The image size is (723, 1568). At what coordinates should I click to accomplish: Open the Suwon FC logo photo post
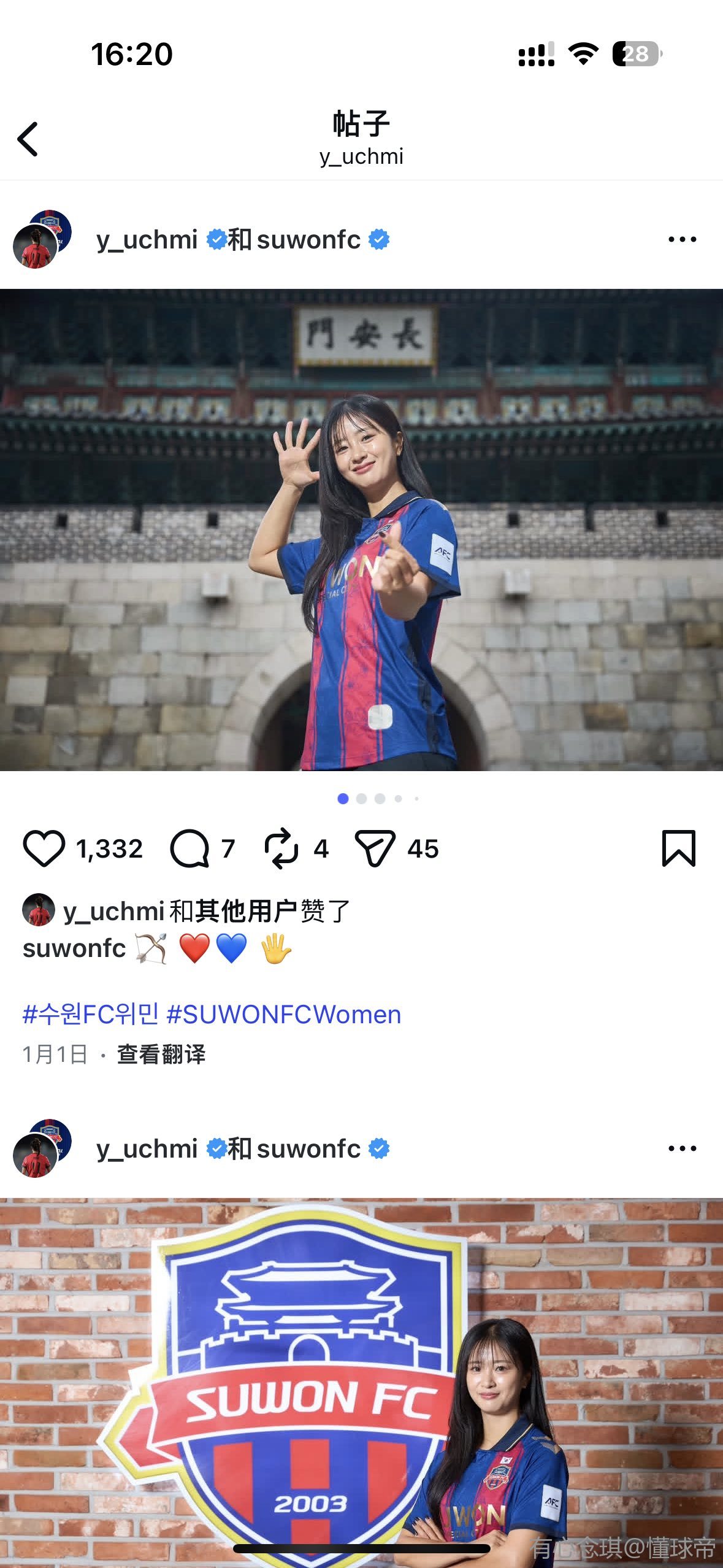(361, 1380)
